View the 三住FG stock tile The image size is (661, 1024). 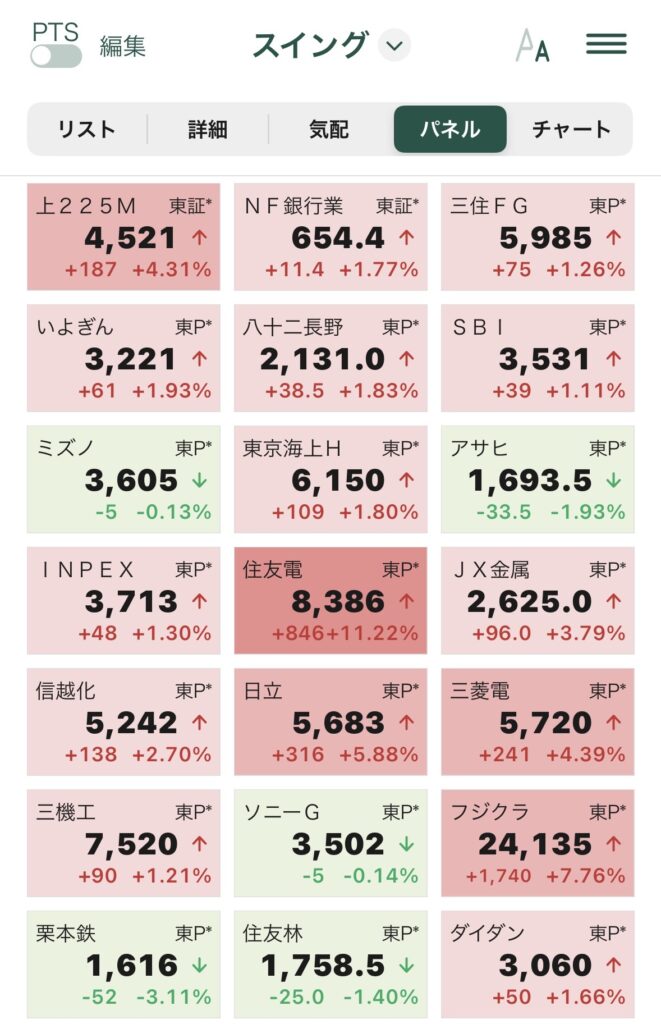[x=538, y=237]
